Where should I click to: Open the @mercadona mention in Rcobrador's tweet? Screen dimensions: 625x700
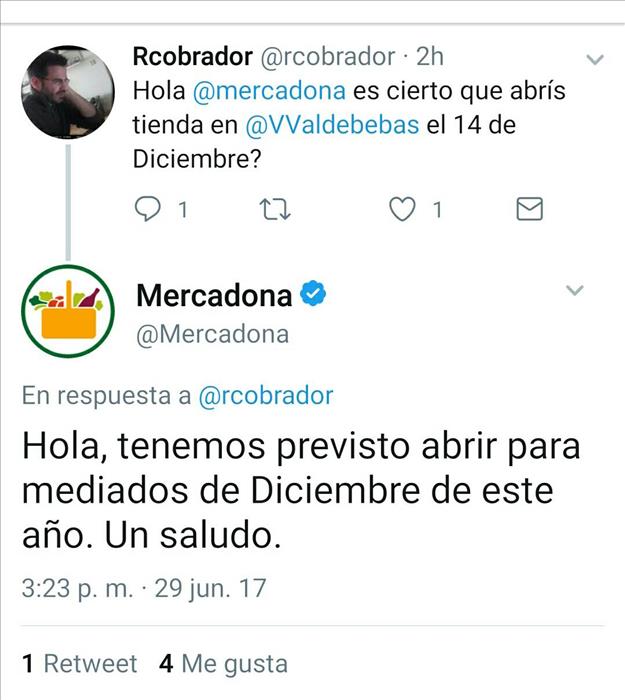click(x=268, y=91)
